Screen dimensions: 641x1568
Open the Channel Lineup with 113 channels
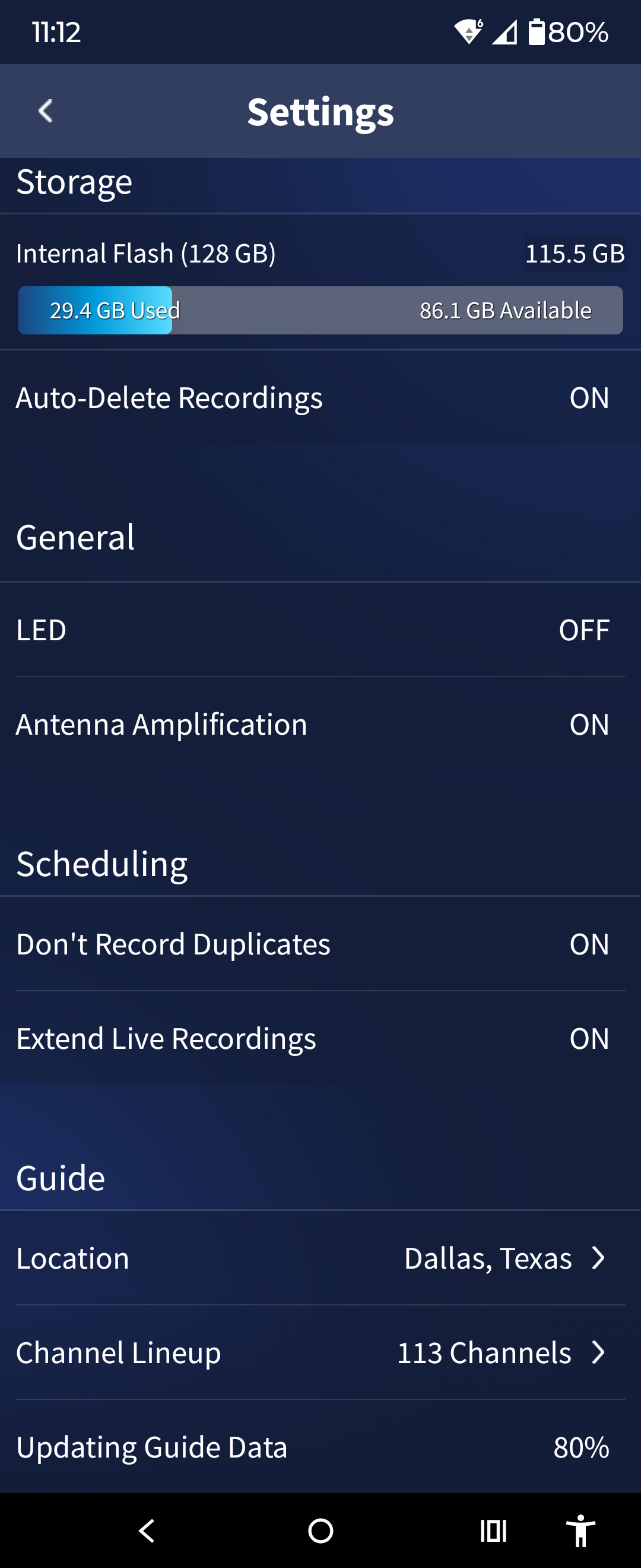click(x=500, y=1352)
